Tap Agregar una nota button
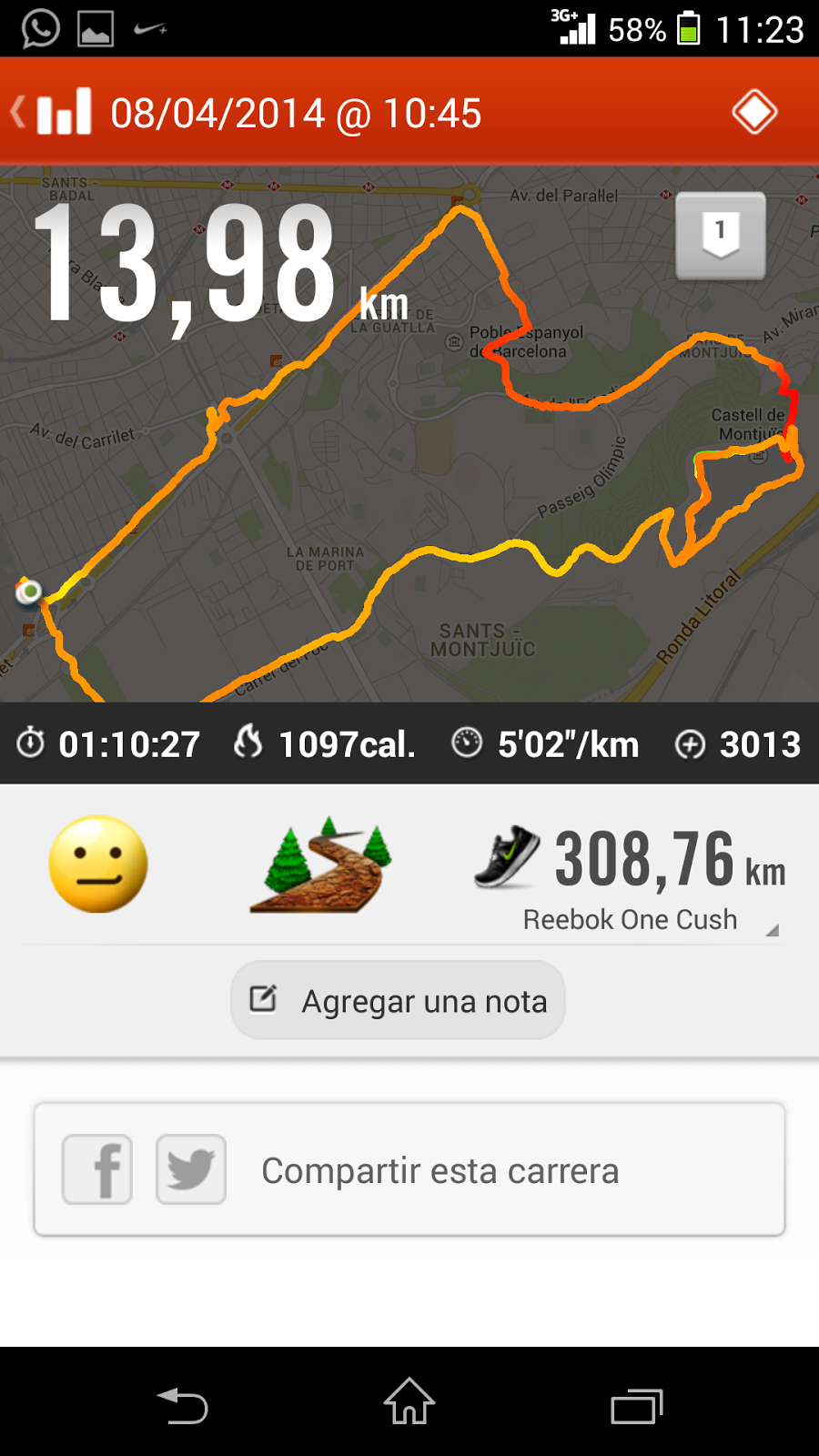The height and width of the screenshot is (1456, 819). tap(398, 1000)
